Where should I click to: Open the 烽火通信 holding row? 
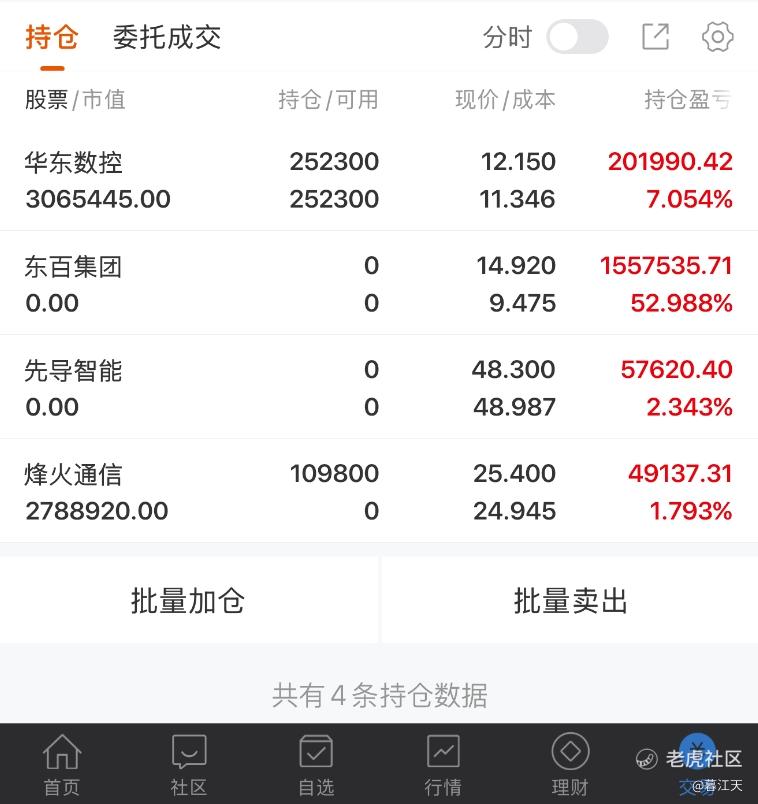[x=378, y=492]
